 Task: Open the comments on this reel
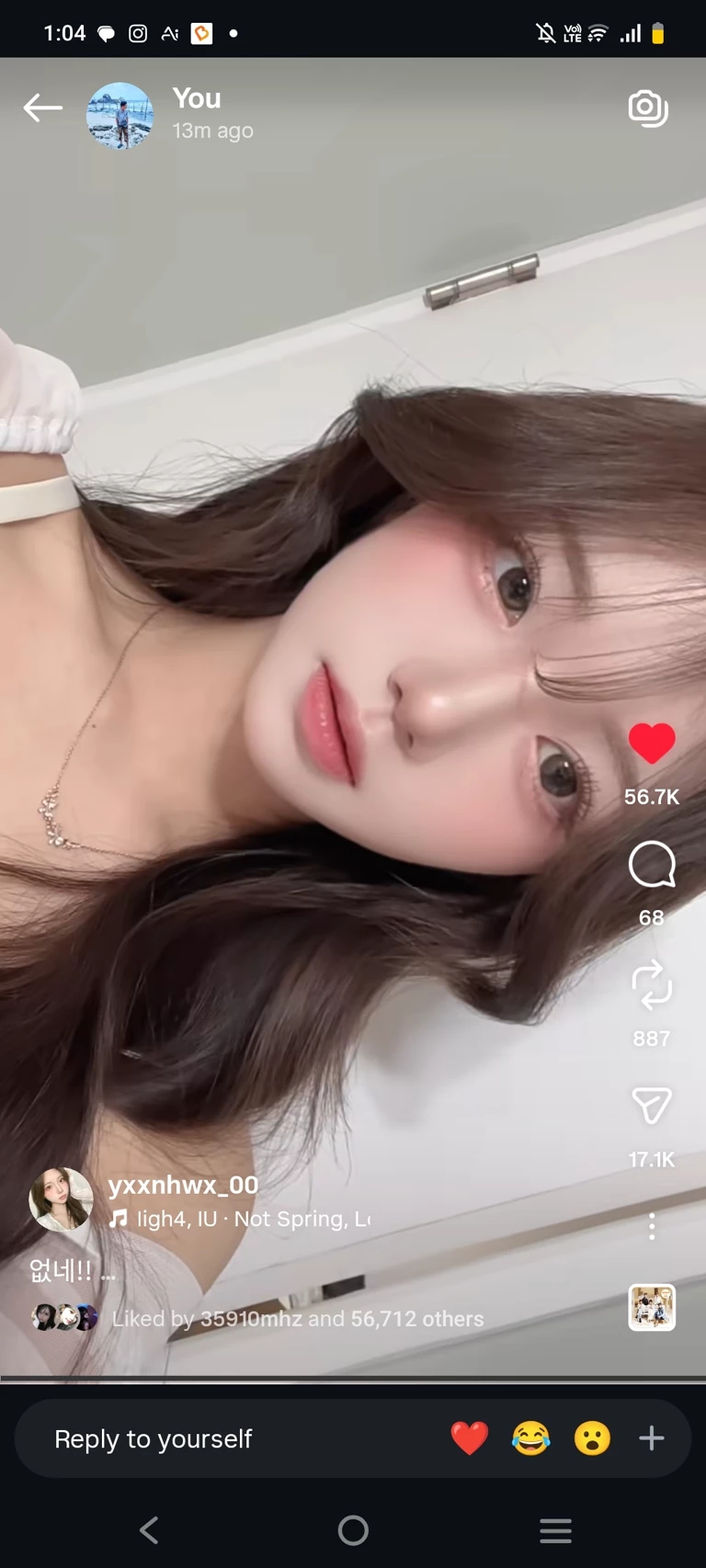[x=652, y=865]
